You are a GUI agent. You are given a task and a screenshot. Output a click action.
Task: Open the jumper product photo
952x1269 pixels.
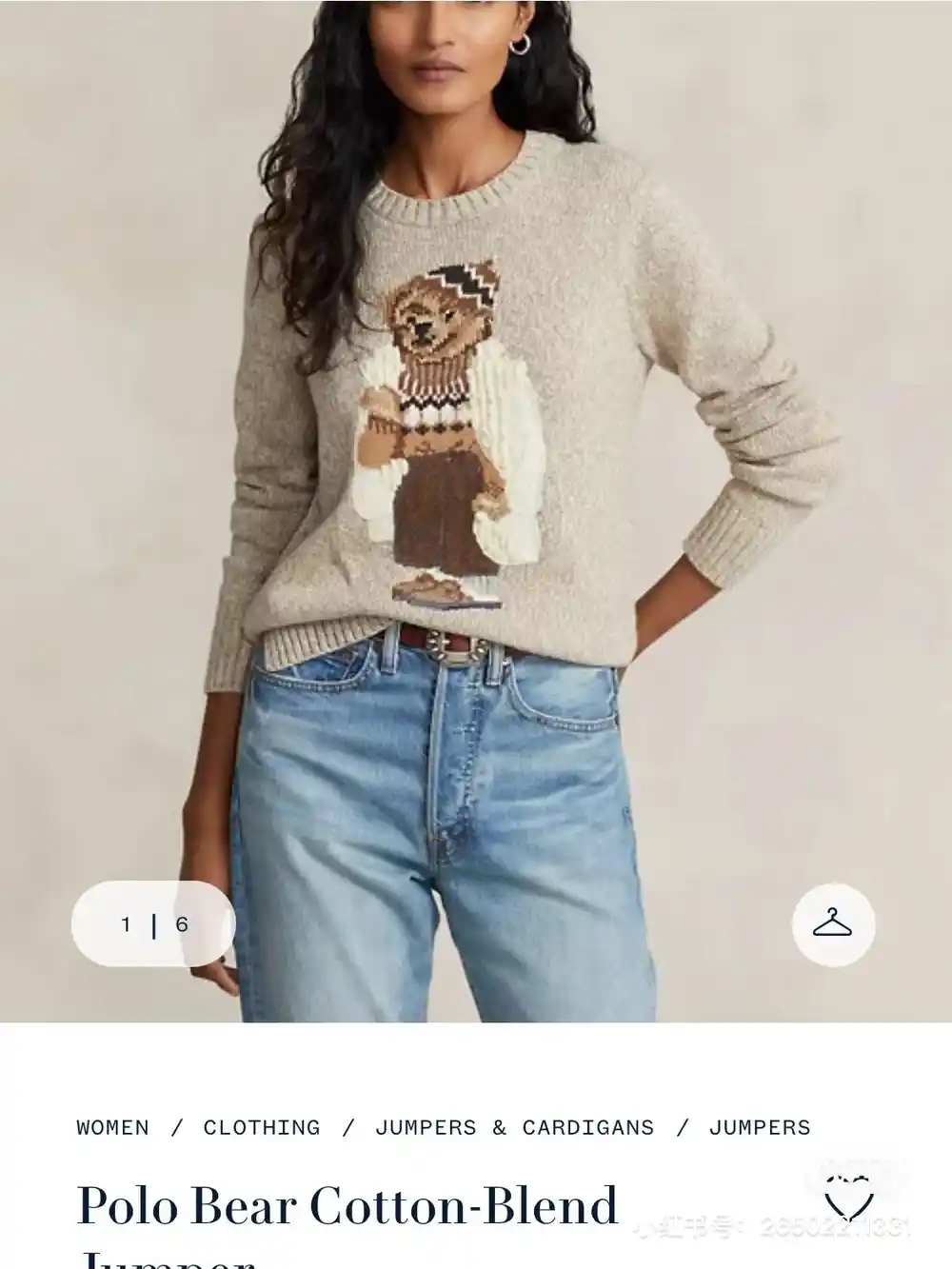[x=476, y=476]
